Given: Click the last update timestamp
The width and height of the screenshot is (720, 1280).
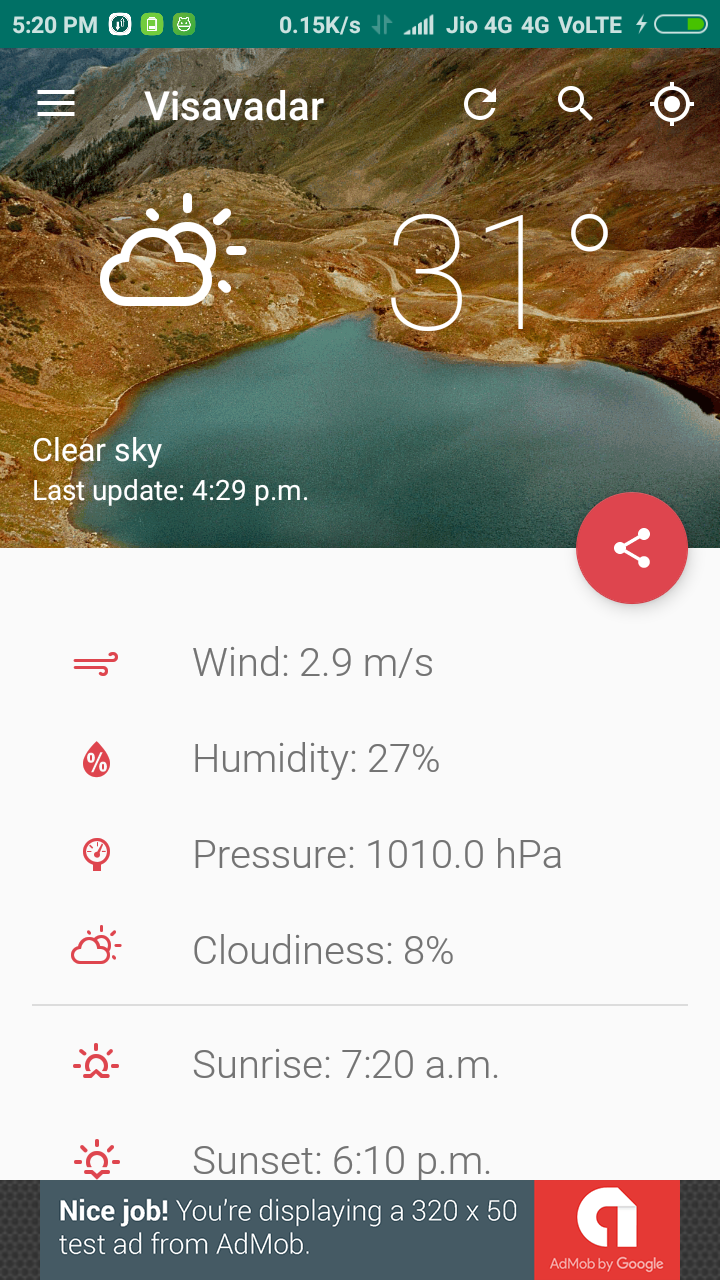Looking at the screenshot, I should click(170, 491).
